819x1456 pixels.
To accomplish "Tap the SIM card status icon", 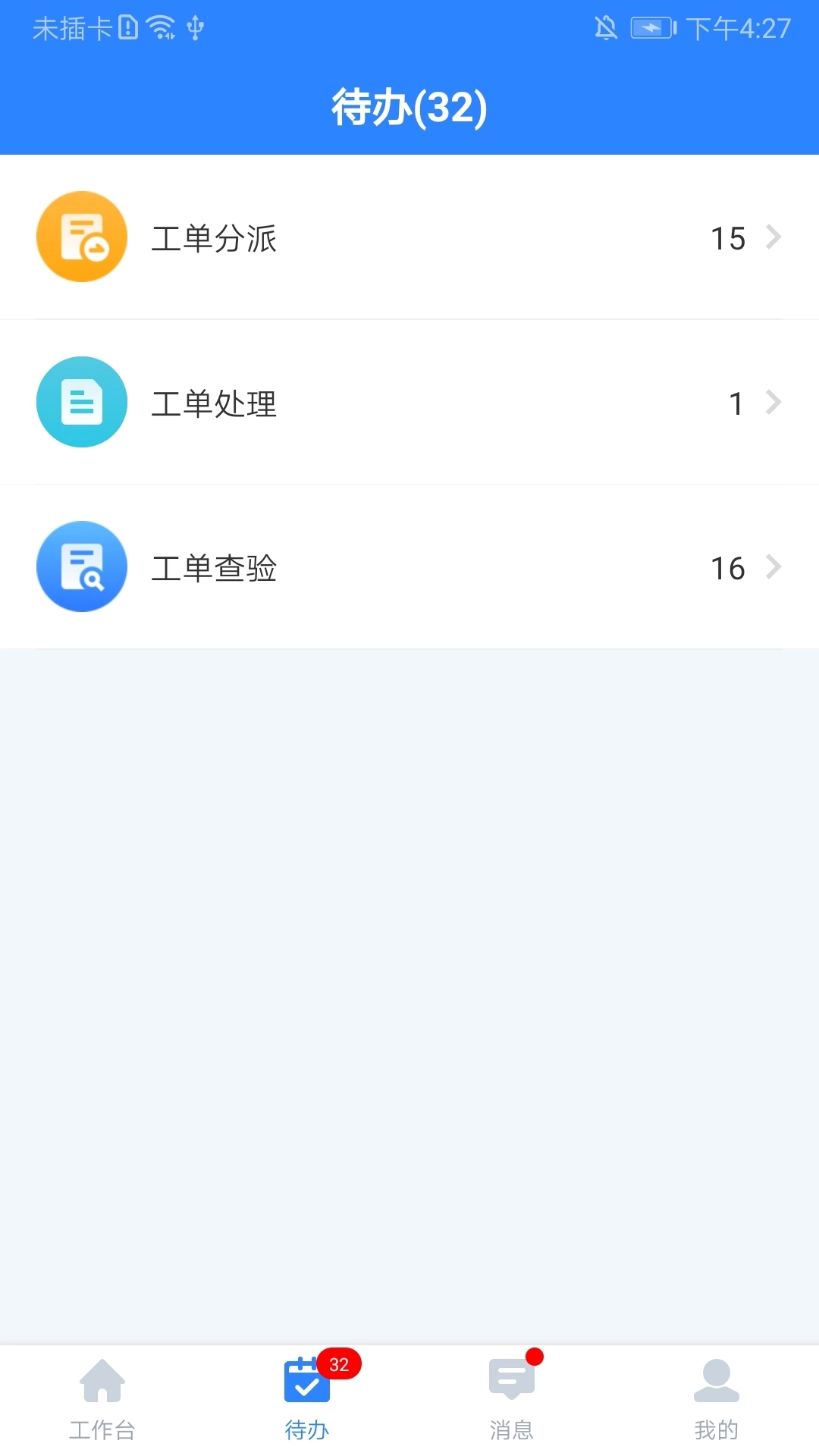I will pyautogui.click(x=127, y=27).
